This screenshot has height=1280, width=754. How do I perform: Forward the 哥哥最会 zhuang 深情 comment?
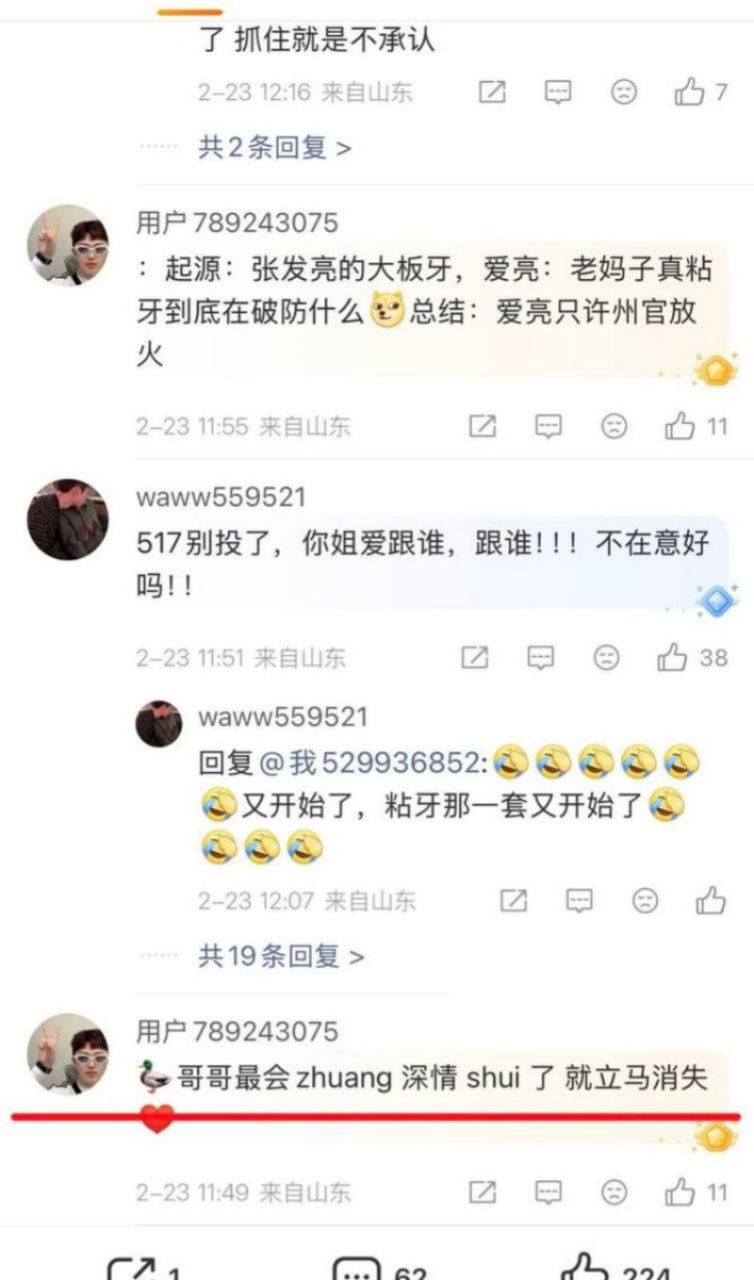482,1192
